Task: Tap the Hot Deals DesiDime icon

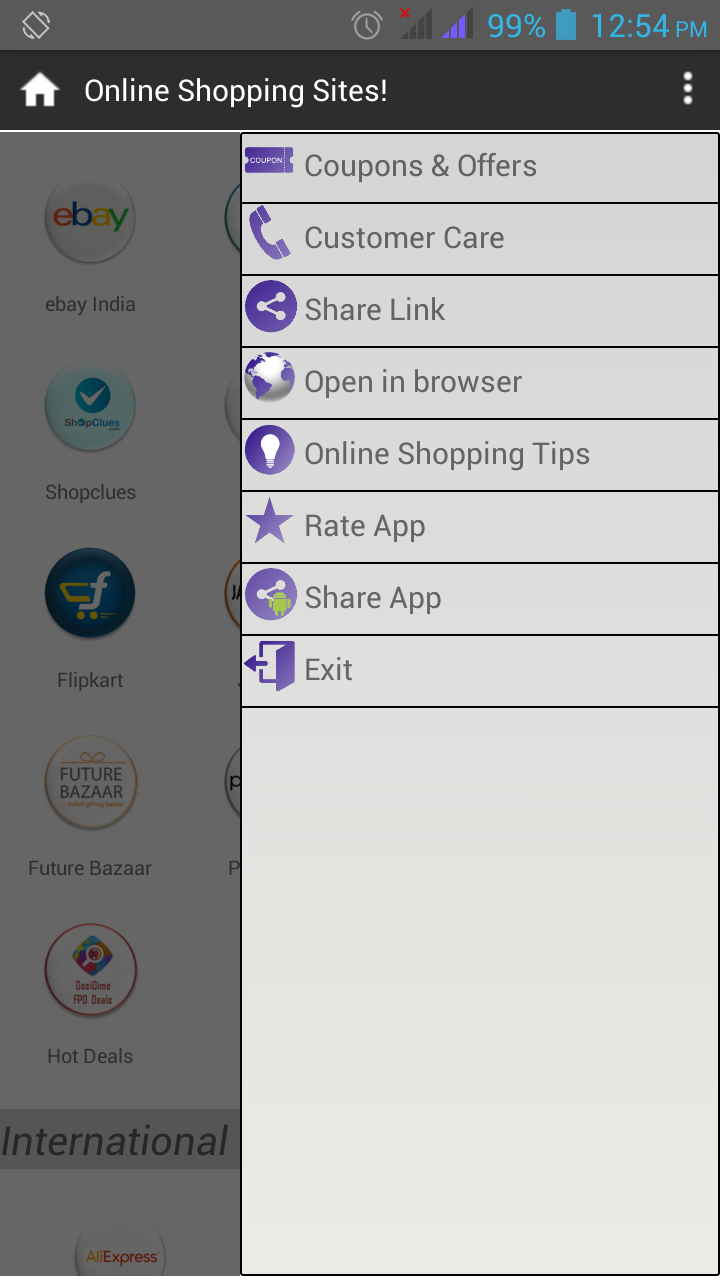Action: click(90, 969)
